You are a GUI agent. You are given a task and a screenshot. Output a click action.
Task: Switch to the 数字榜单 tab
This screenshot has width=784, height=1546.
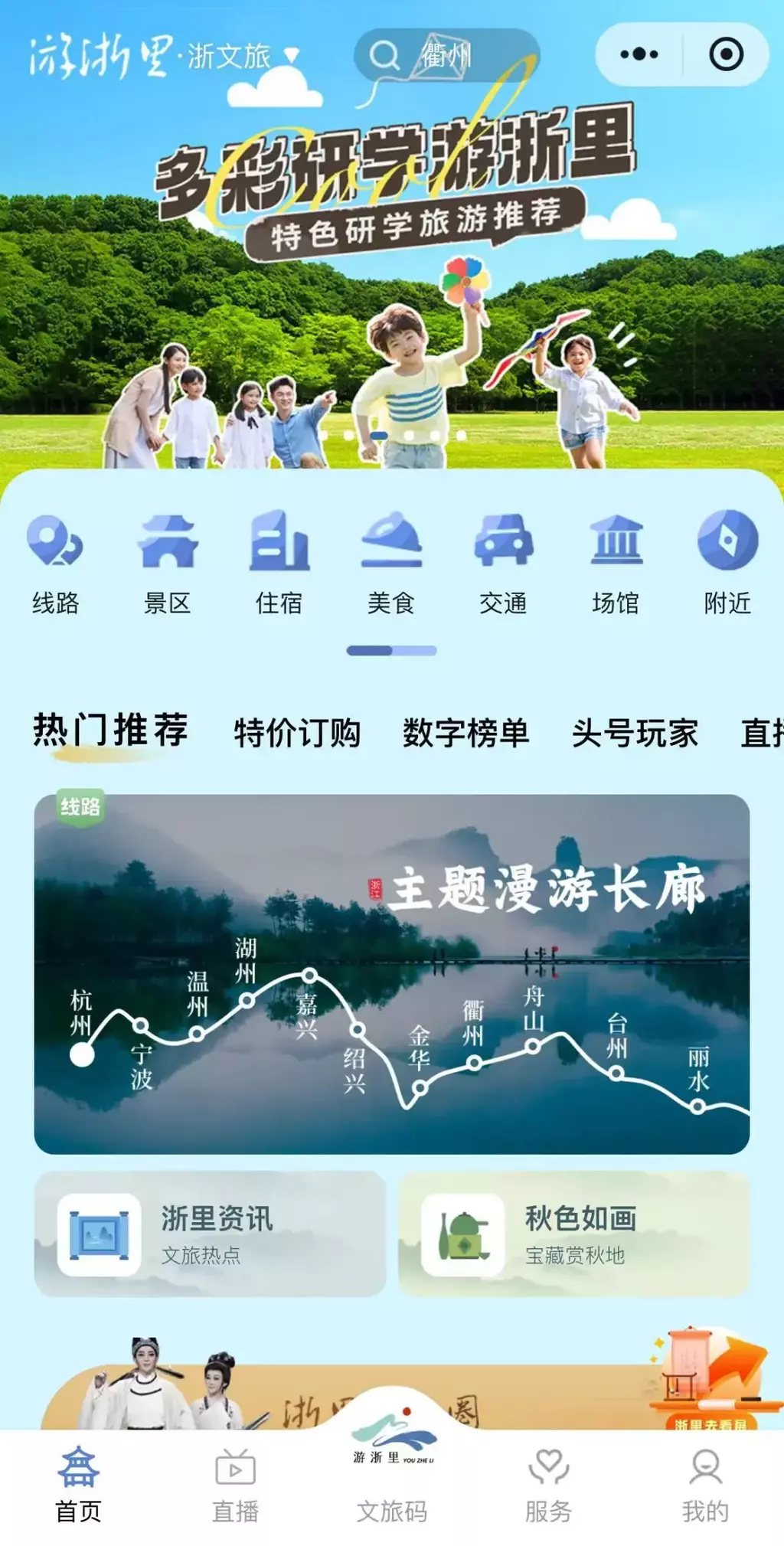tap(465, 733)
